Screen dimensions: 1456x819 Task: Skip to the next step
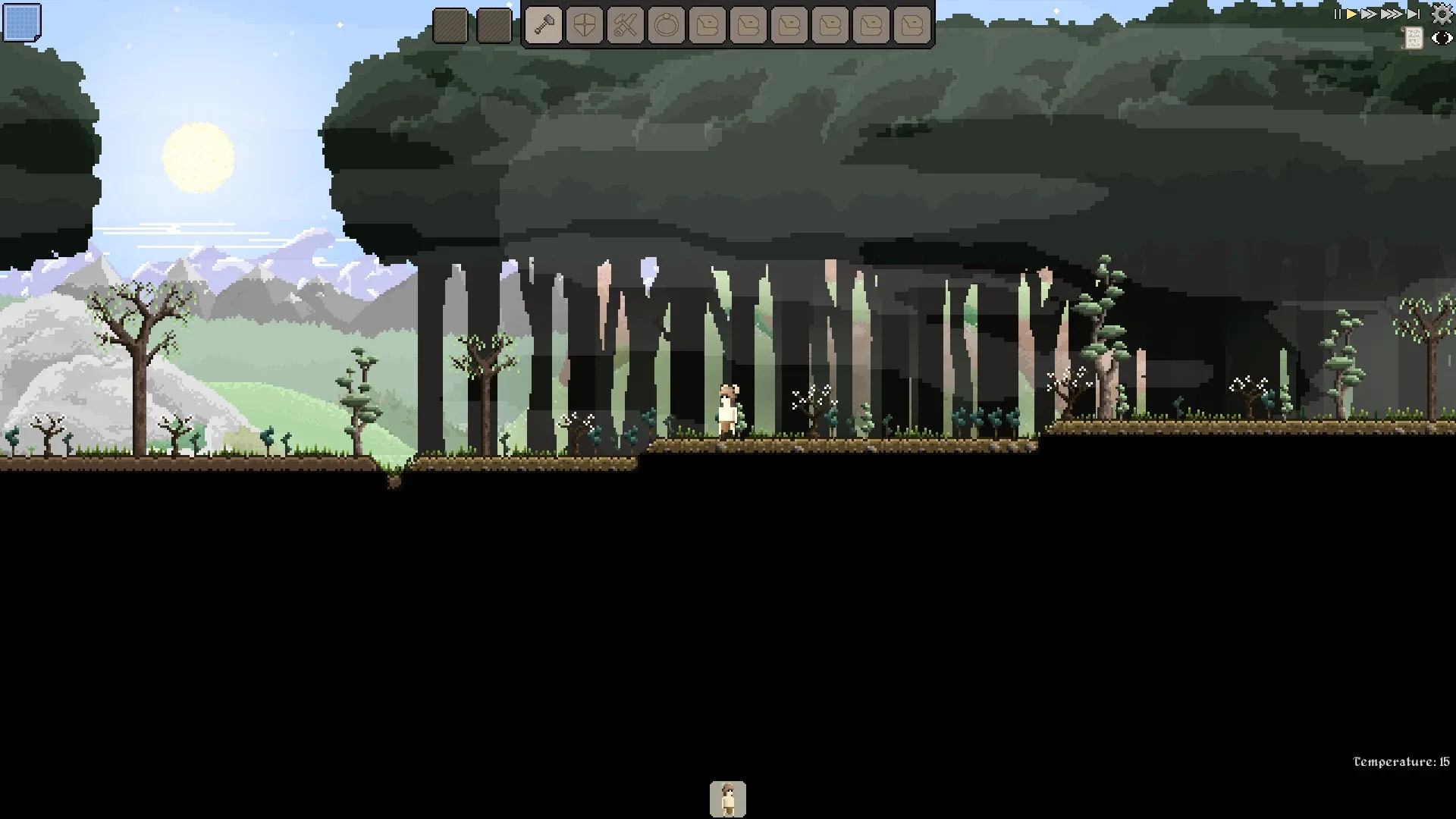pos(1413,14)
